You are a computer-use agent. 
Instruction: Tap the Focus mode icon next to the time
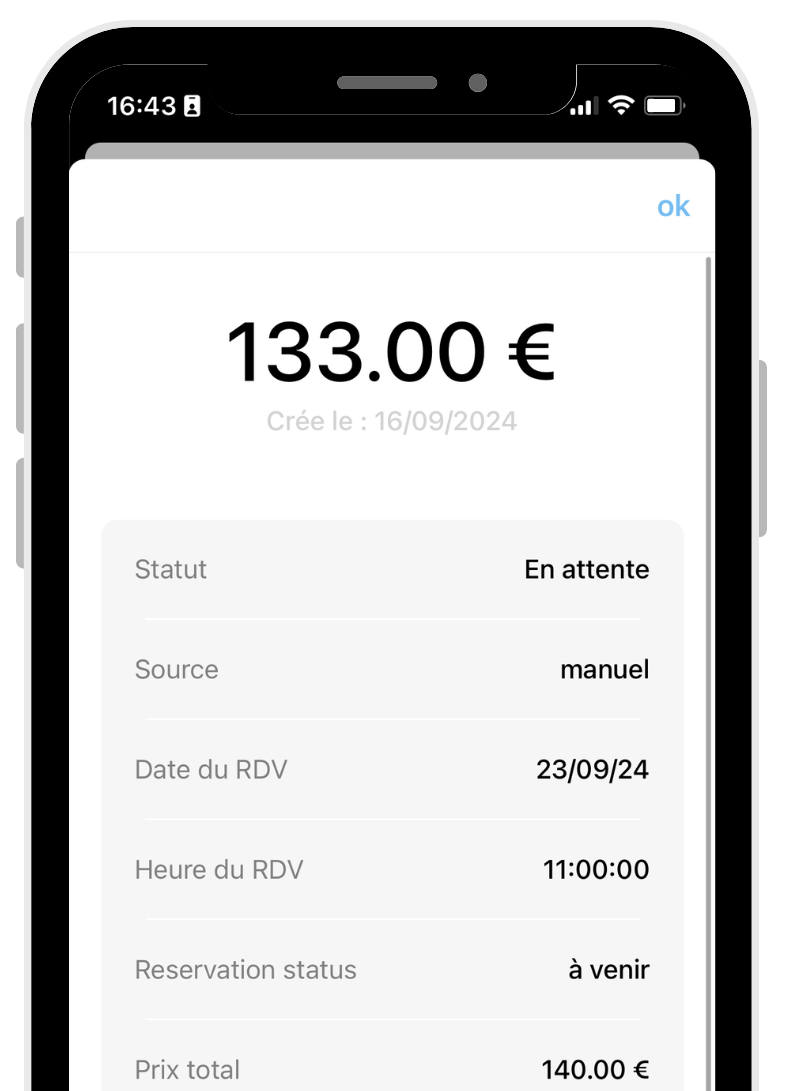tap(193, 104)
